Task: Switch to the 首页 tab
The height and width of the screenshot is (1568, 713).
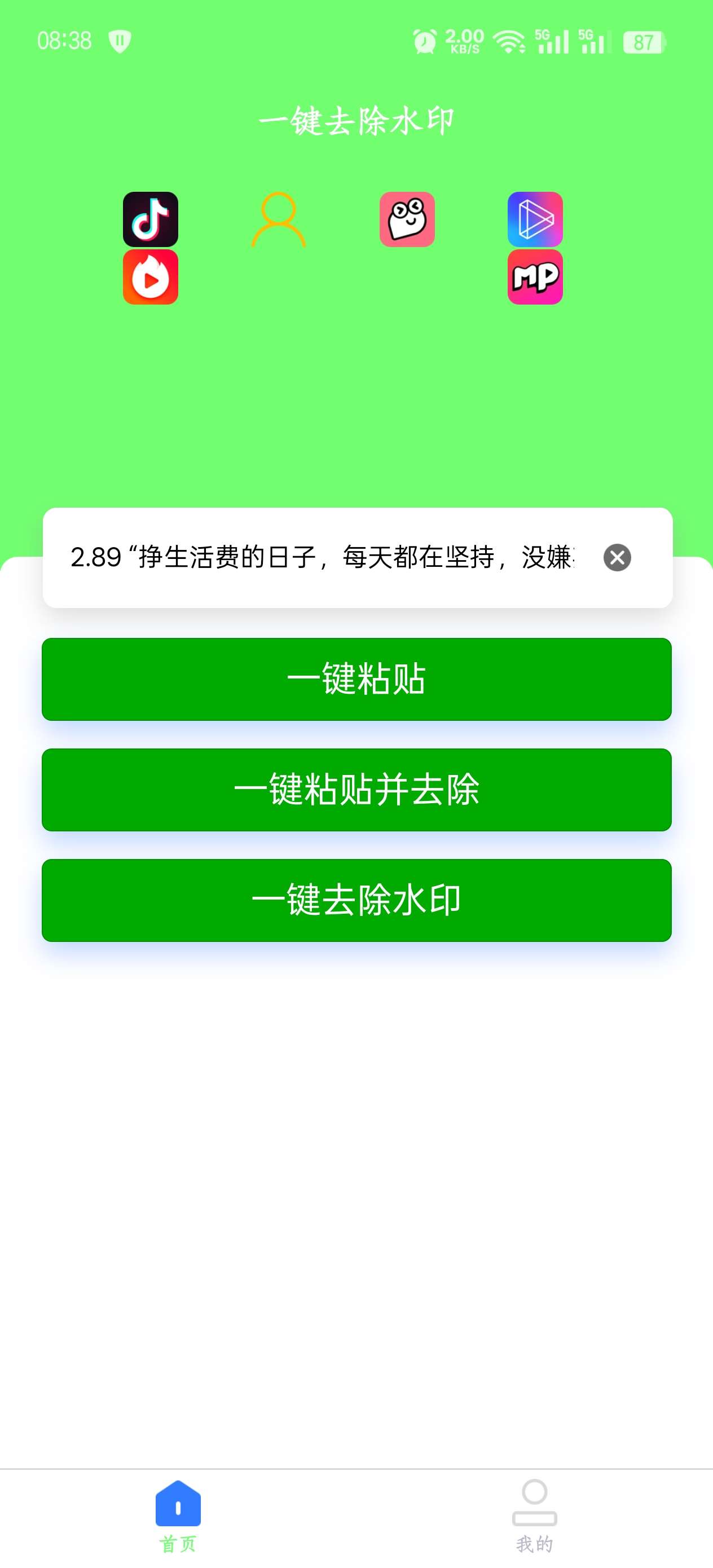Action: [x=178, y=1516]
